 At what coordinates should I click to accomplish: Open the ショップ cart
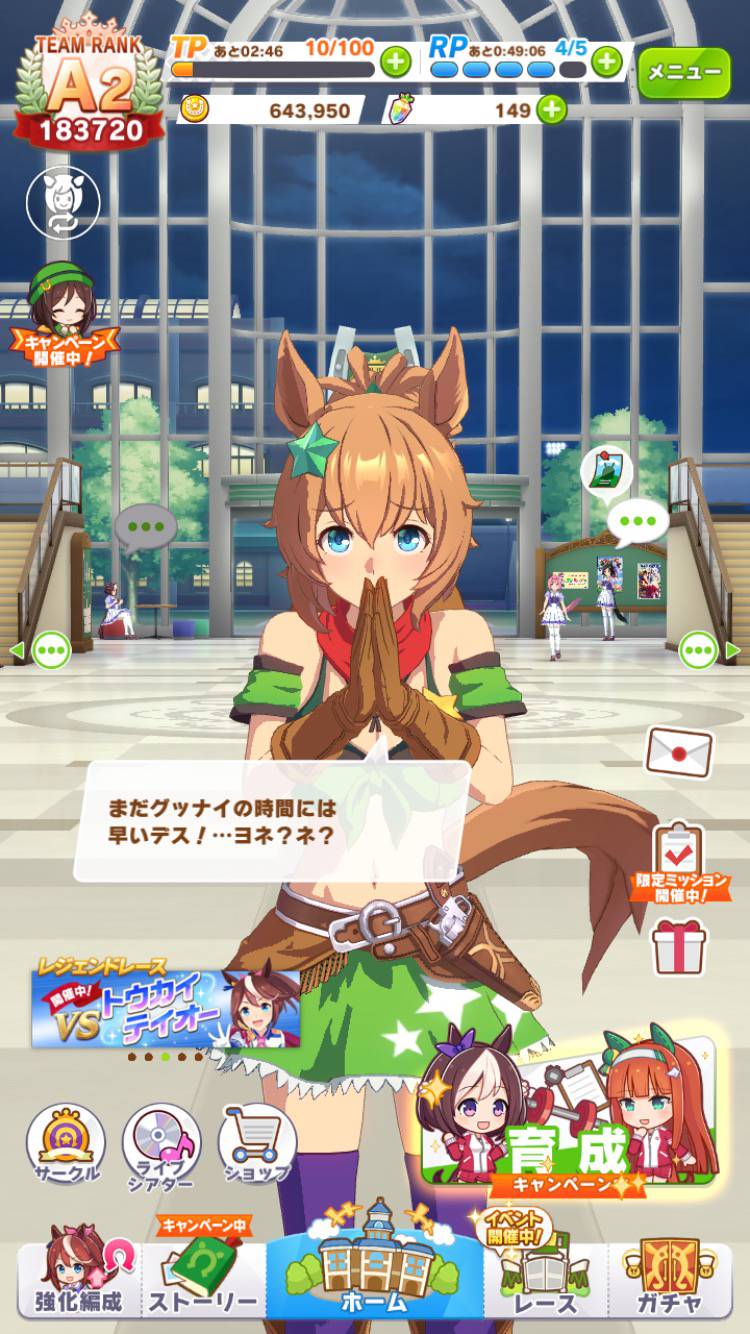[257, 1144]
